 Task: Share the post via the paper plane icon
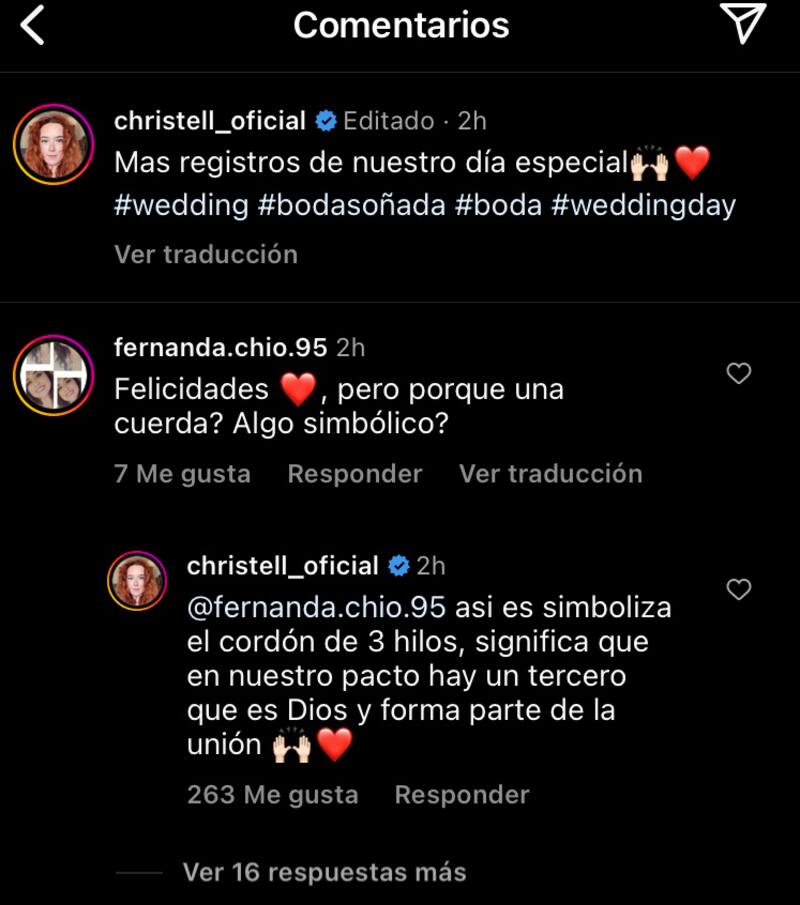click(x=742, y=25)
